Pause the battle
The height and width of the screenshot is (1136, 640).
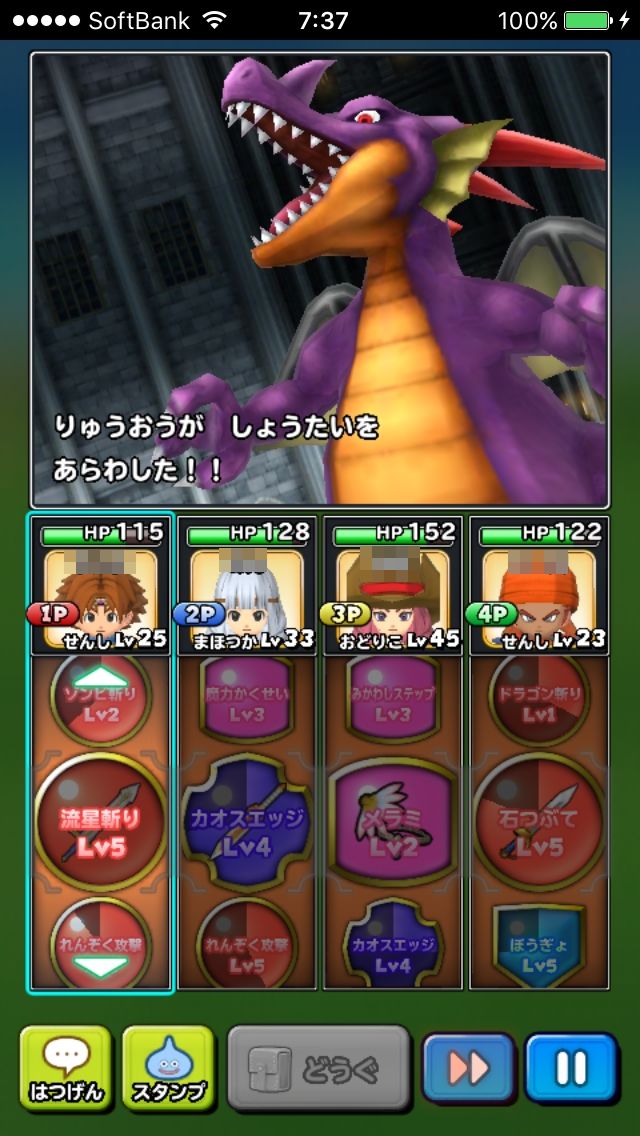(x=571, y=1069)
